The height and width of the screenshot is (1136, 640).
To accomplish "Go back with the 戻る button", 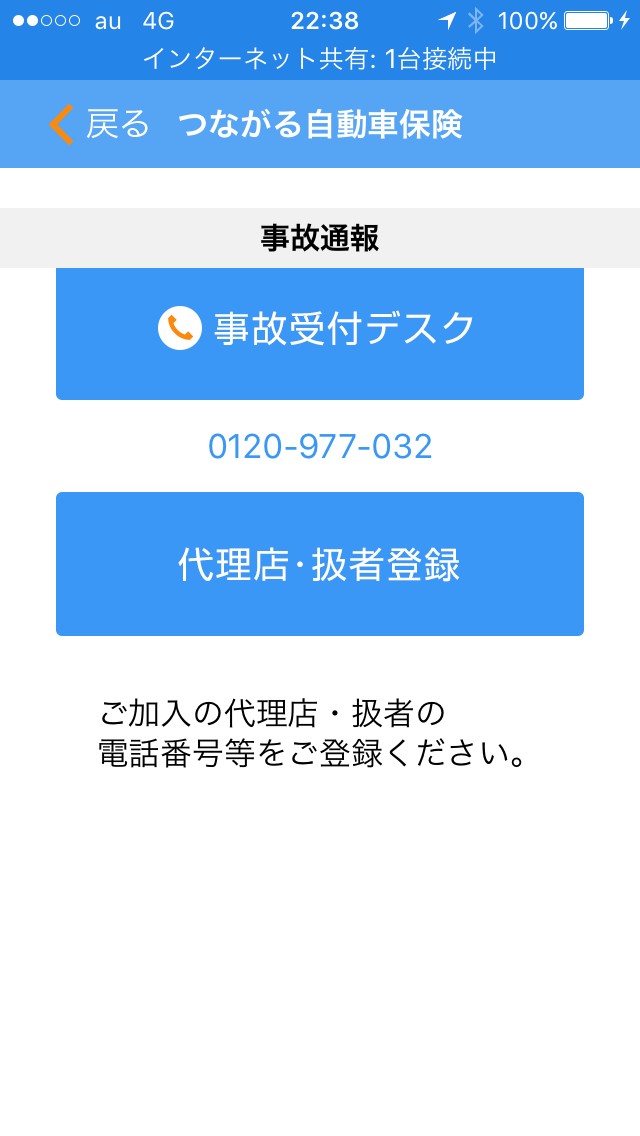I will coord(100,125).
